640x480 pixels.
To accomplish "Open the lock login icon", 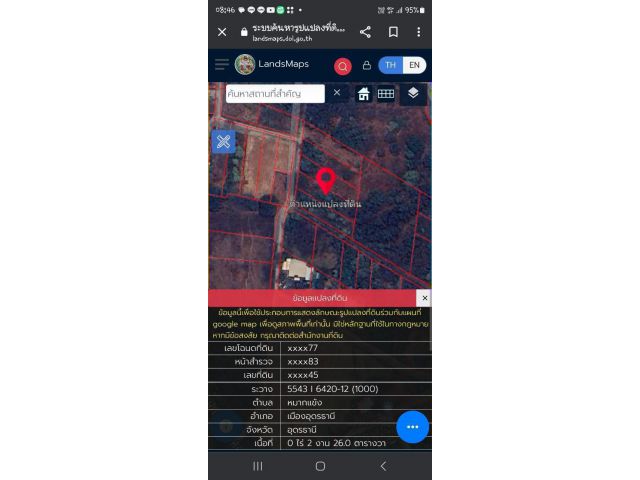I will (x=366, y=66).
